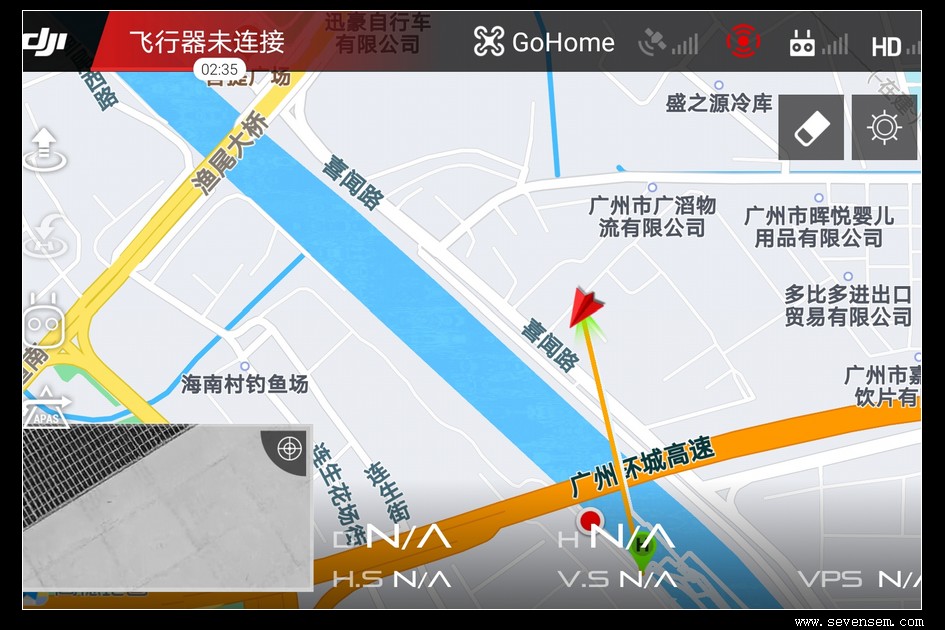Open the aircraft status bar 飞行器未连接
Screen dimensions: 945x630
click(206, 42)
